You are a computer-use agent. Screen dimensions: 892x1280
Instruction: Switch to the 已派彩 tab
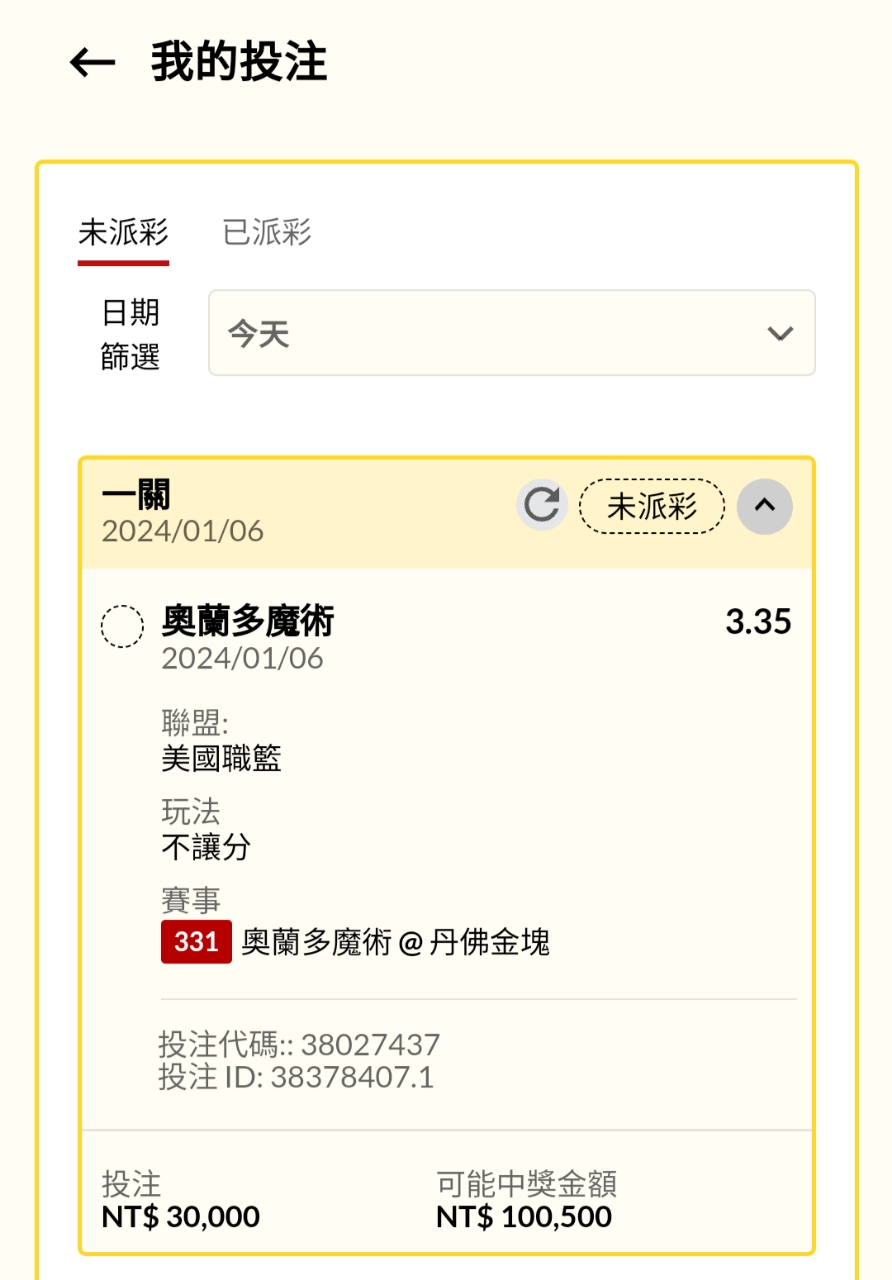267,233
